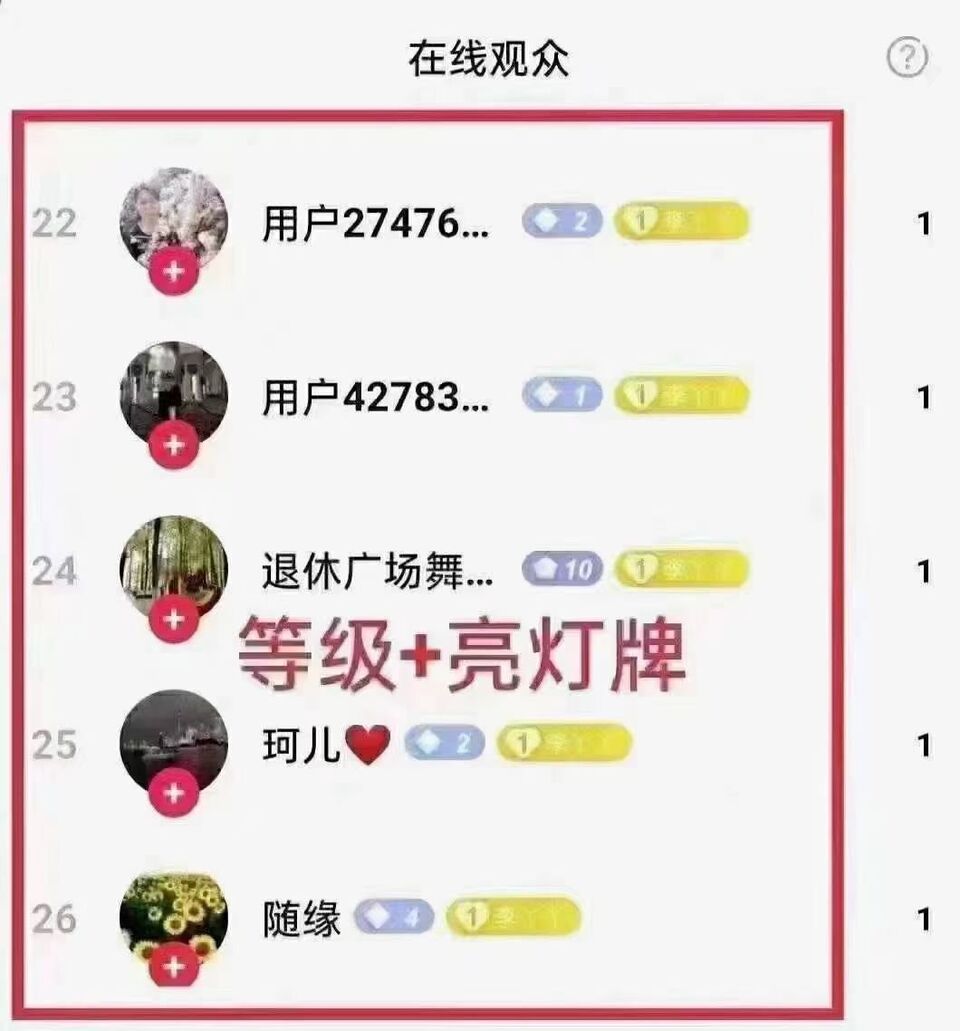
Task: Open viewer row 退休广场舞
Action: point(376,572)
